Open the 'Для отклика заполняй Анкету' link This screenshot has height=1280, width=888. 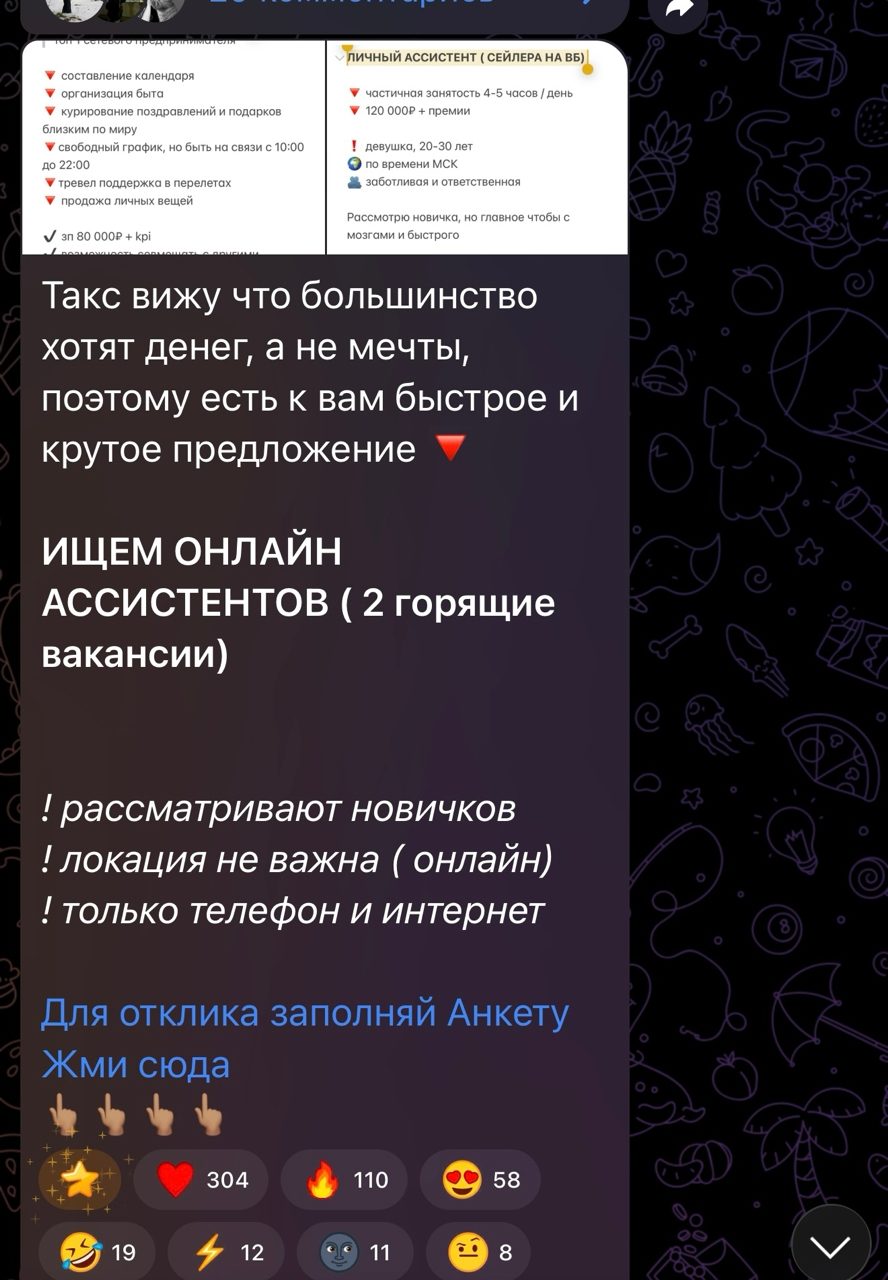305,1013
